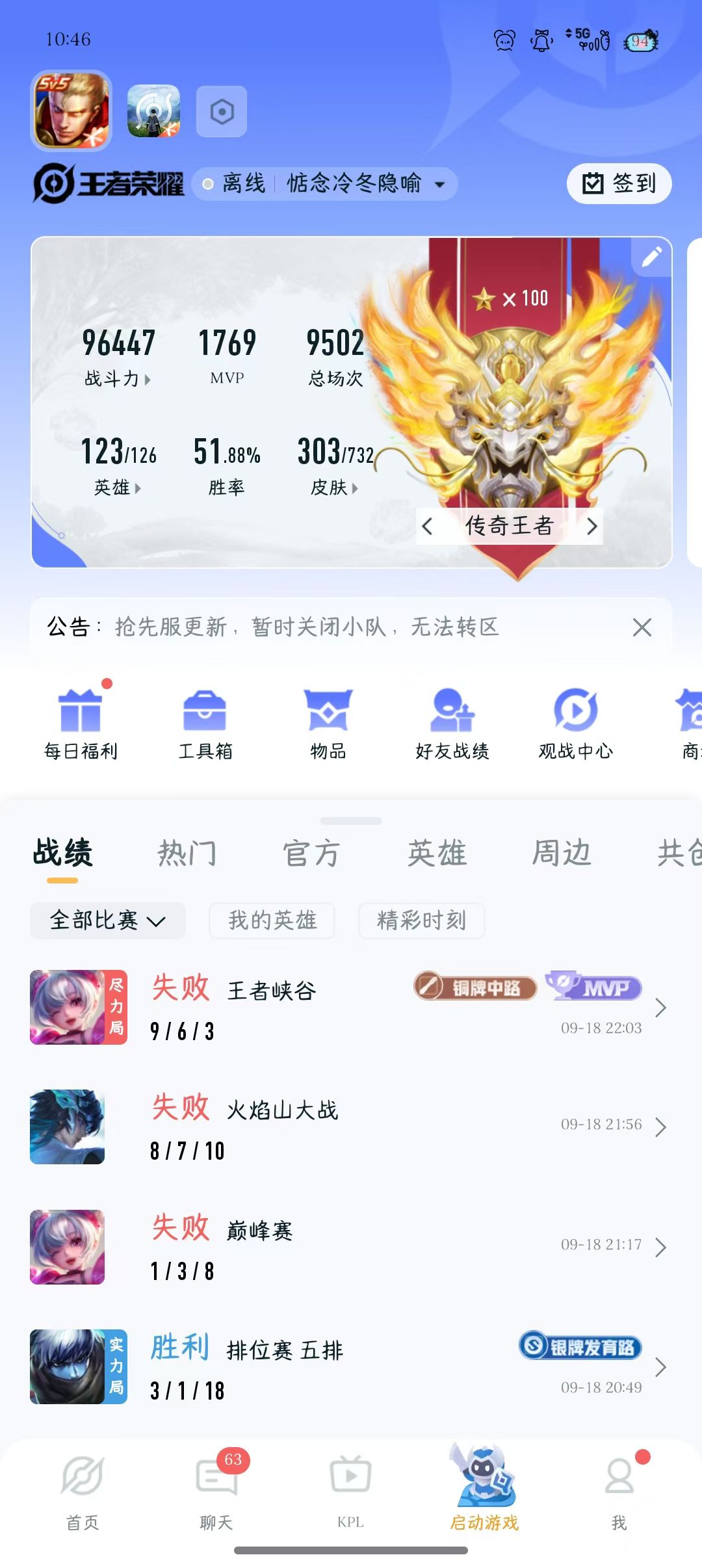The image size is (702, 1568).
Task: Switch to the 热门 tab
Action: pos(187,853)
